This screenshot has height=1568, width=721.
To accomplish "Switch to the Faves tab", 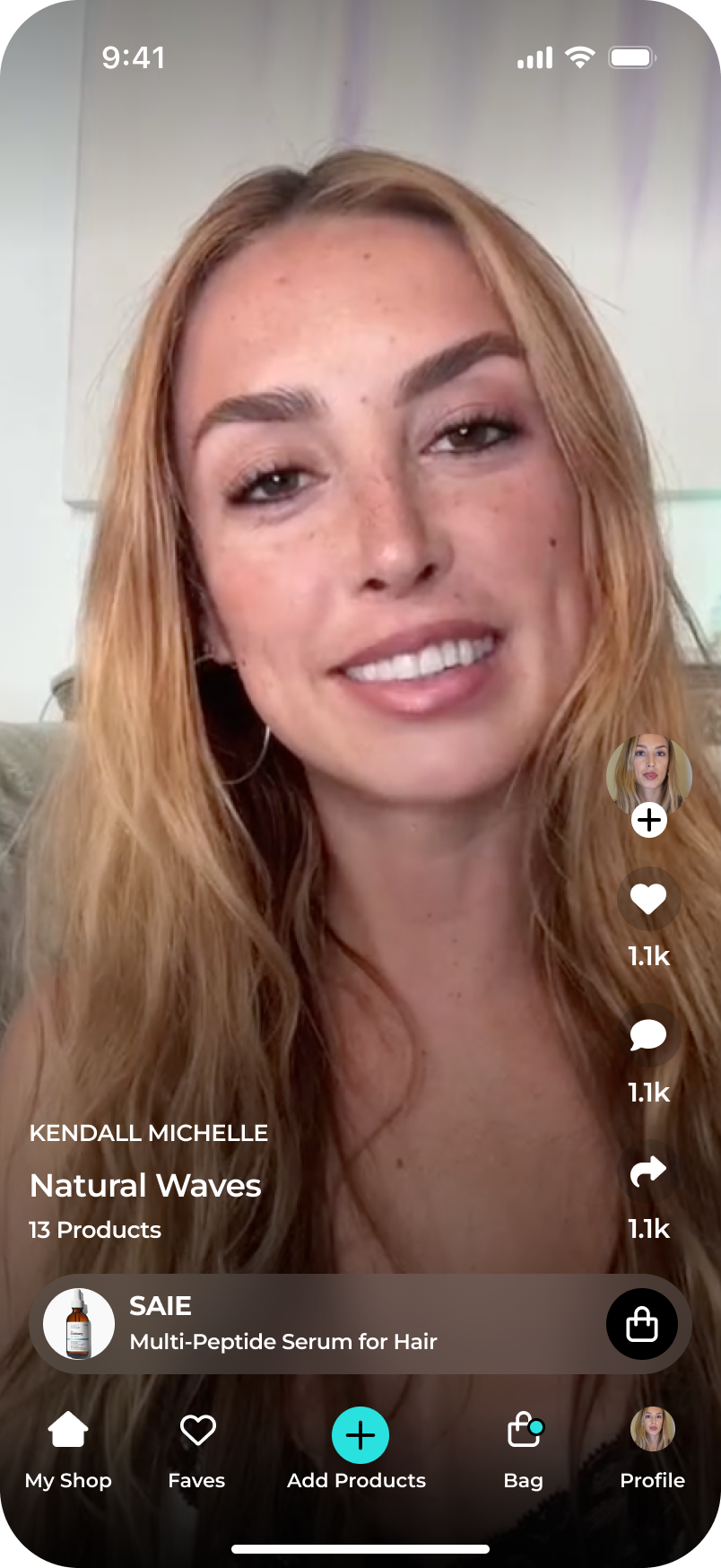I will pyautogui.click(x=197, y=1446).
